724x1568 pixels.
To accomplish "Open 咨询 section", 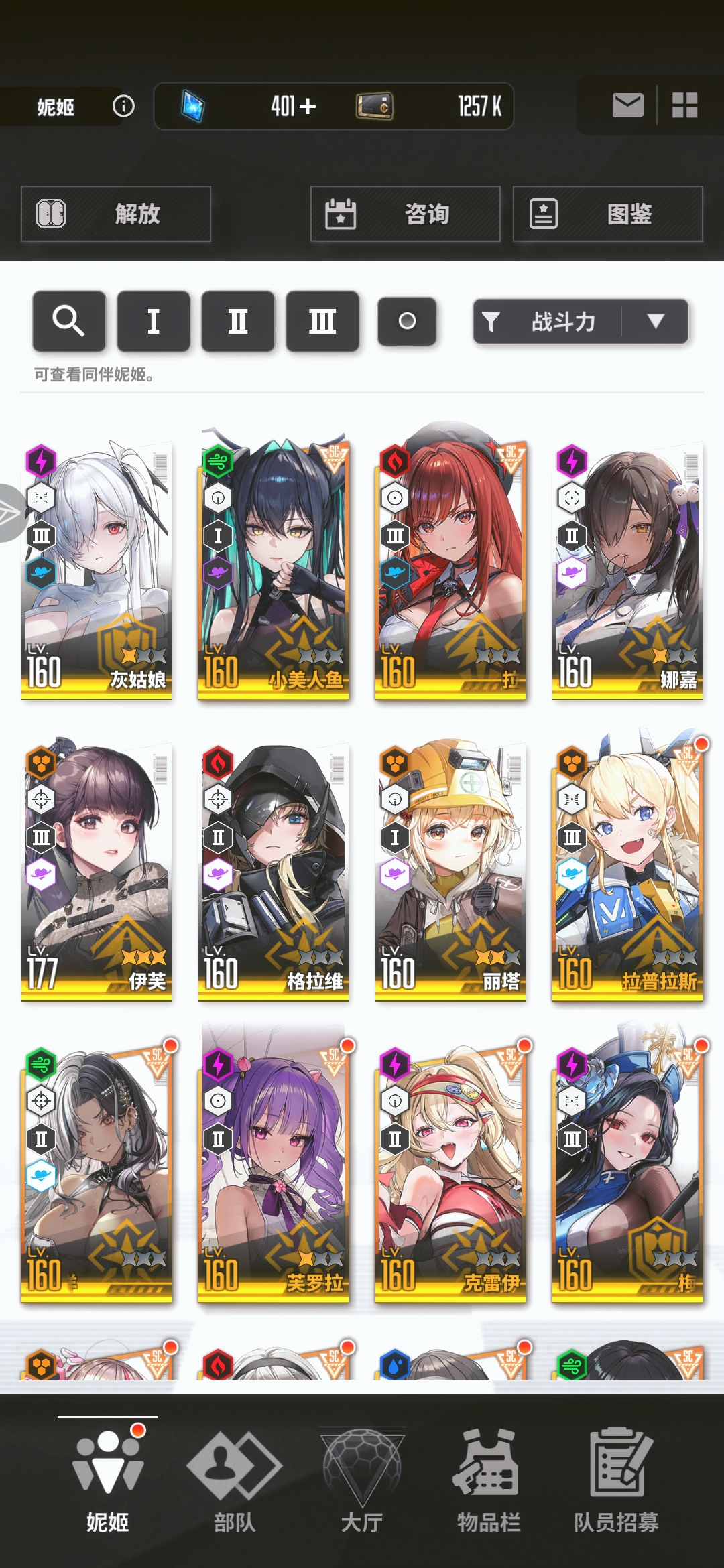I will [405, 214].
